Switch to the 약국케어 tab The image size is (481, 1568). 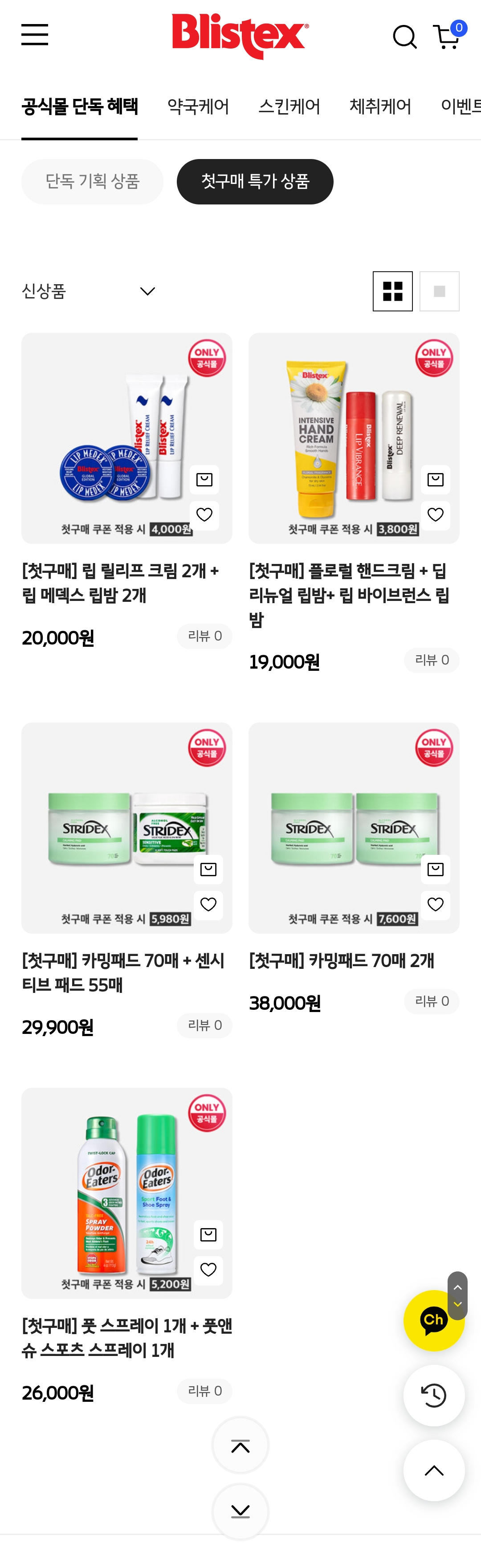point(198,106)
